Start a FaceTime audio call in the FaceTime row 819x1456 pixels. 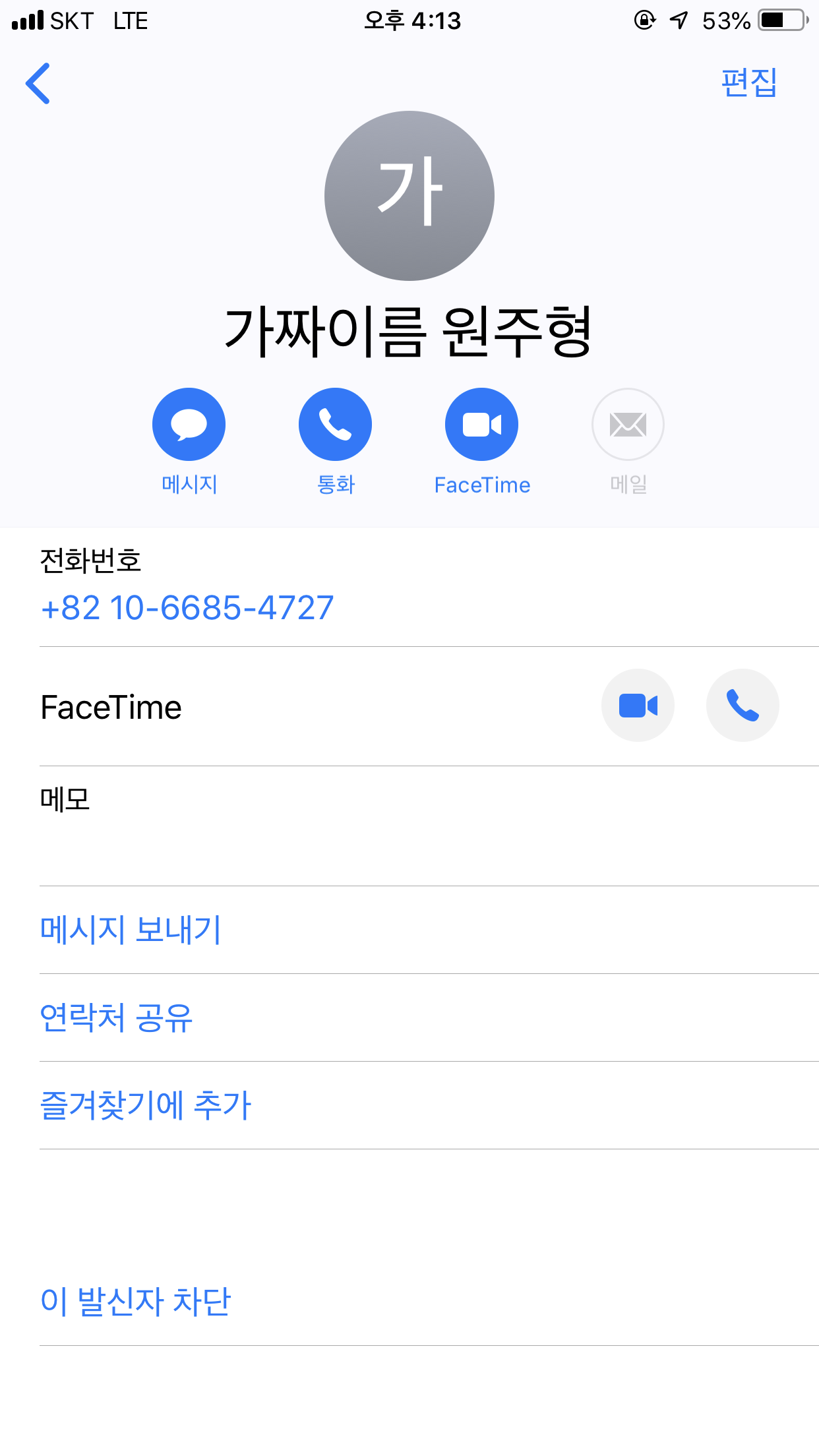pyautogui.click(x=742, y=706)
